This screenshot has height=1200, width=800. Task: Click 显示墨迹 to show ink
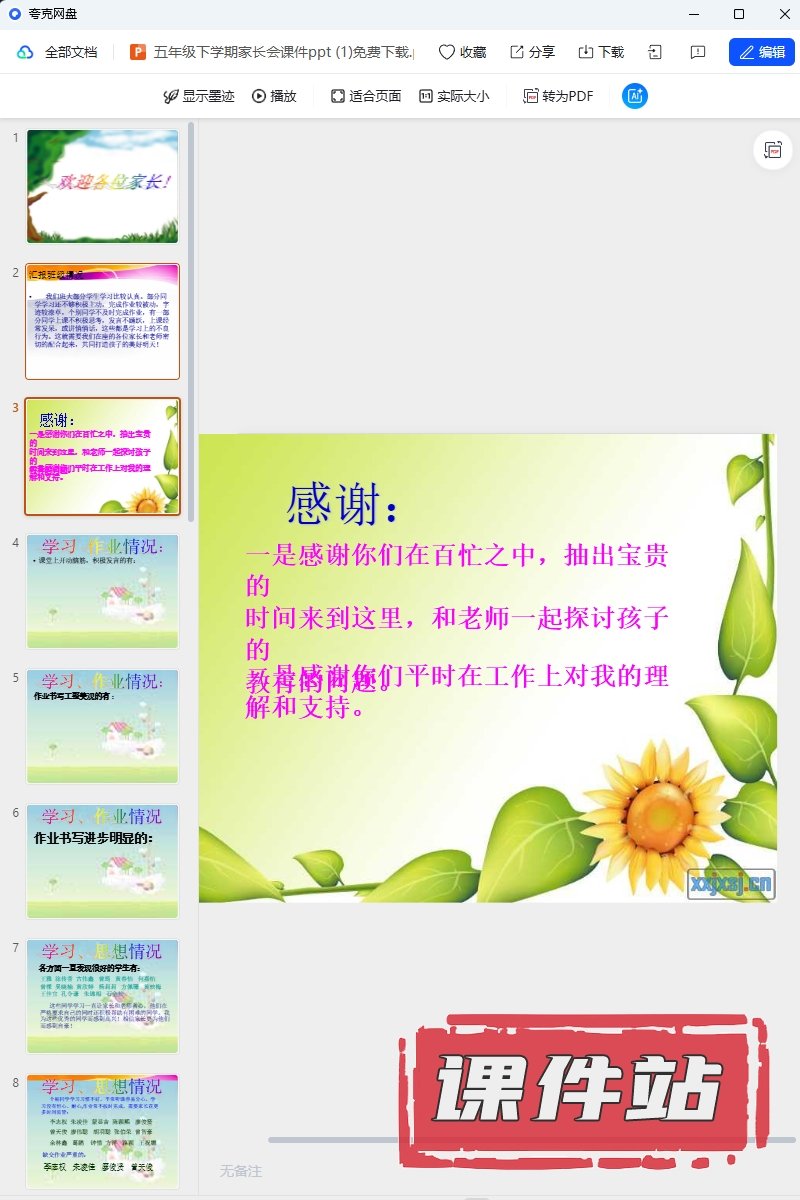[199, 96]
